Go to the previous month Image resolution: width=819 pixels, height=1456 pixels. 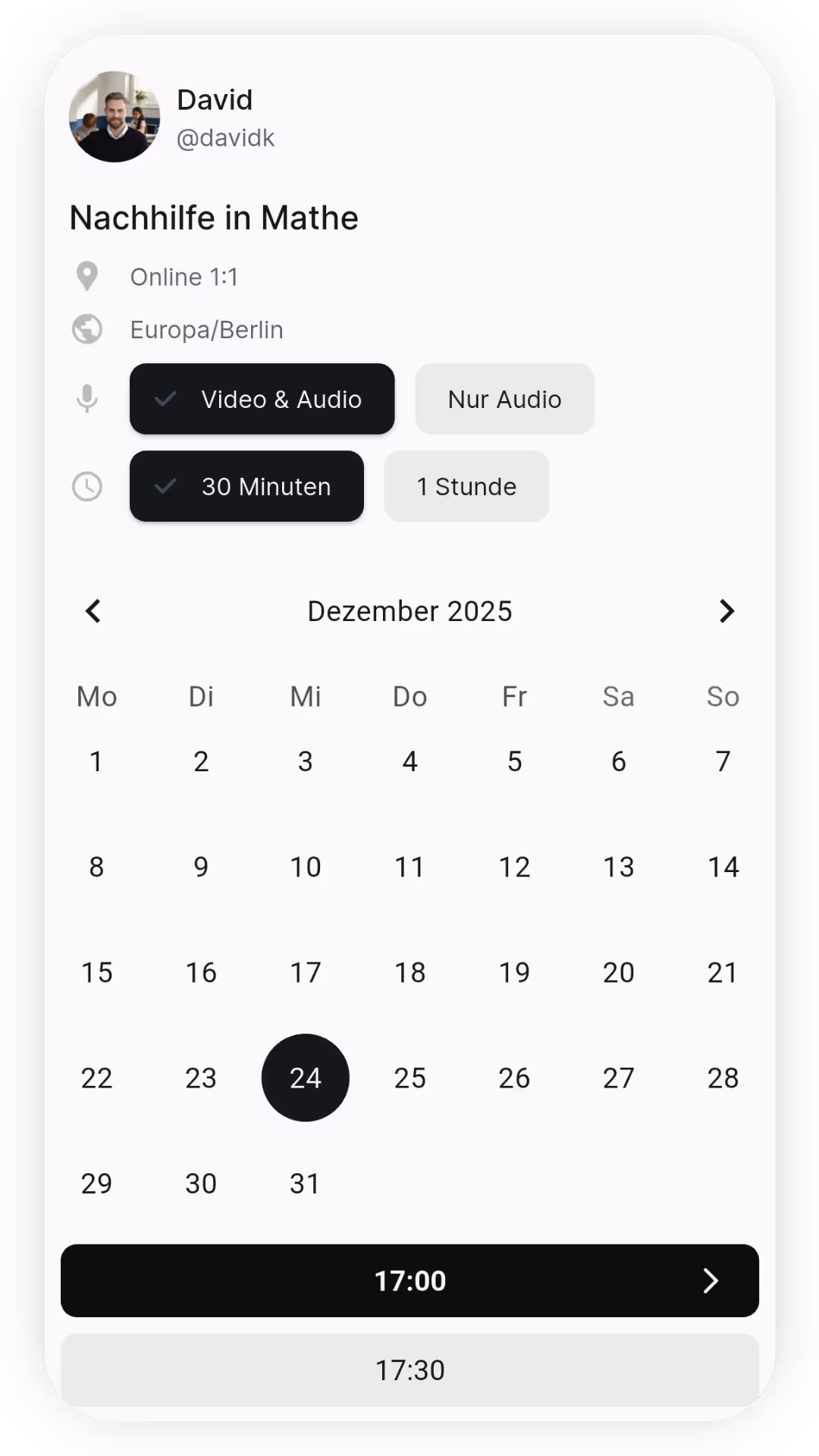[93, 611]
